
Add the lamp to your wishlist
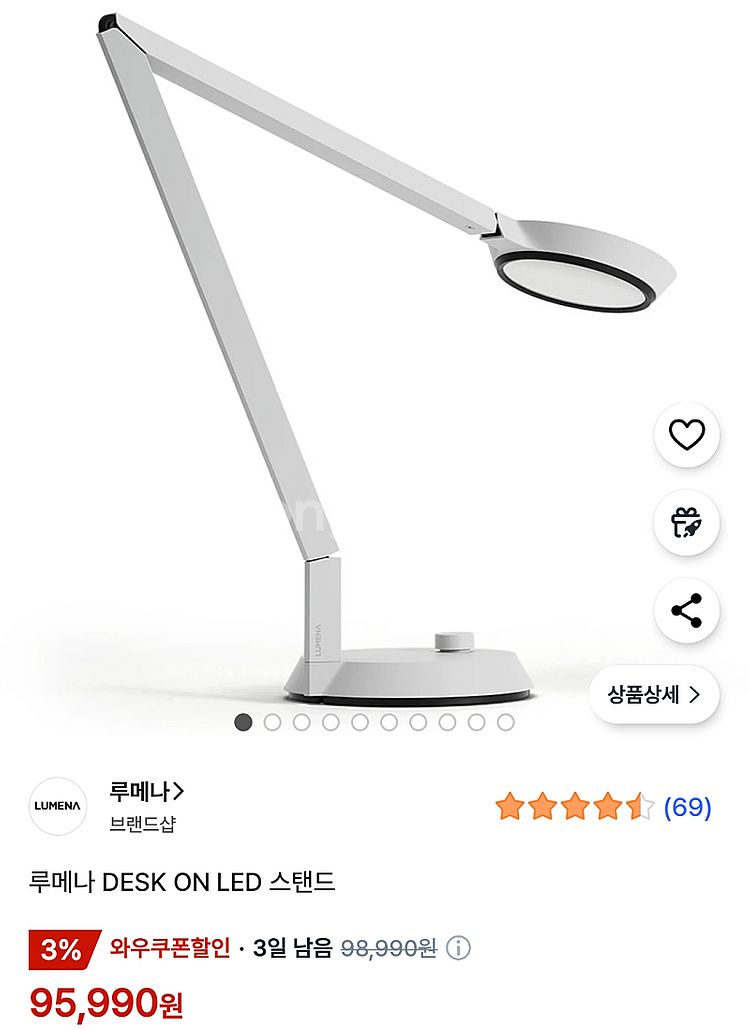tap(686, 435)
